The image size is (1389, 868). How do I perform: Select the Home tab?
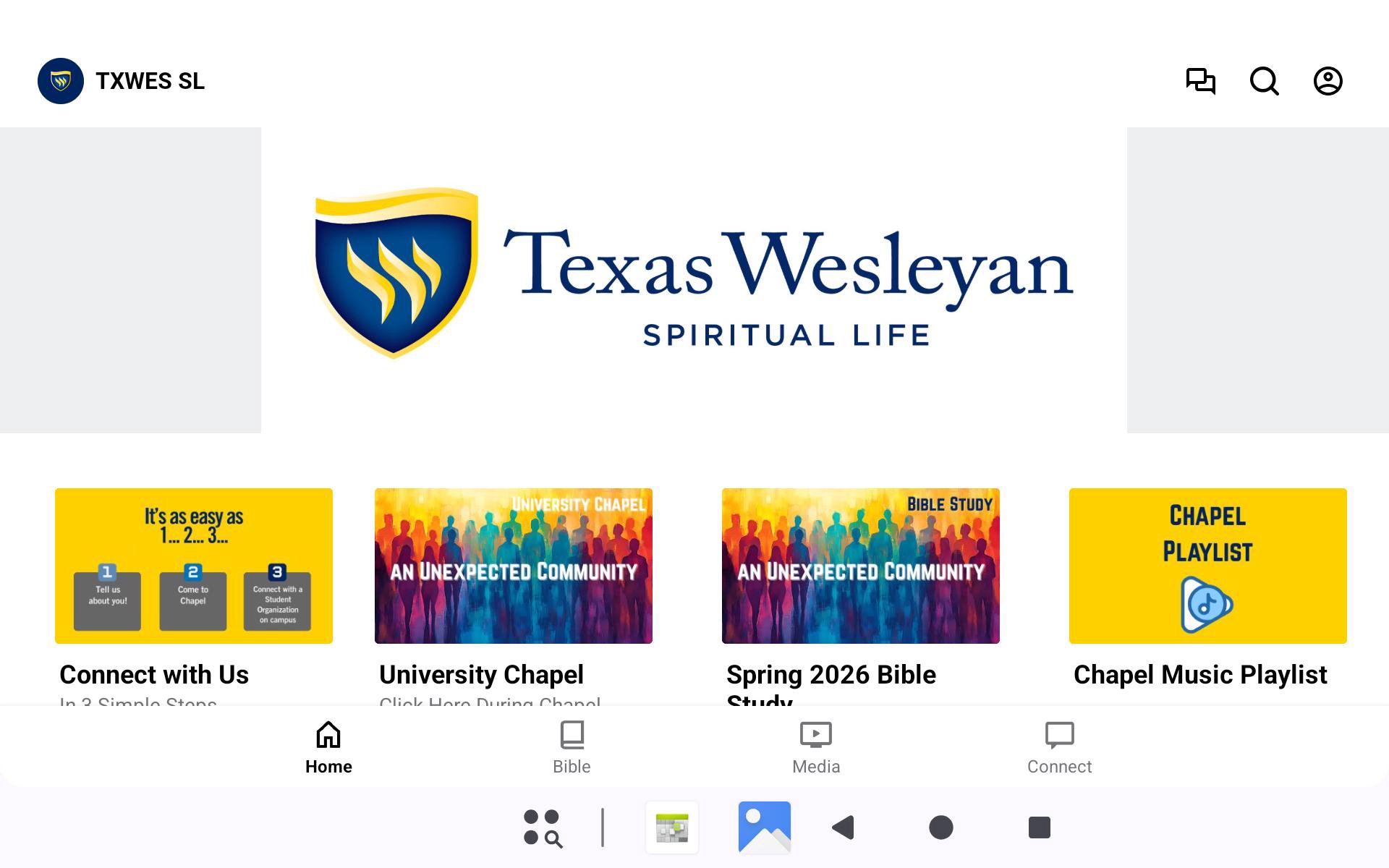click(328, 747)
